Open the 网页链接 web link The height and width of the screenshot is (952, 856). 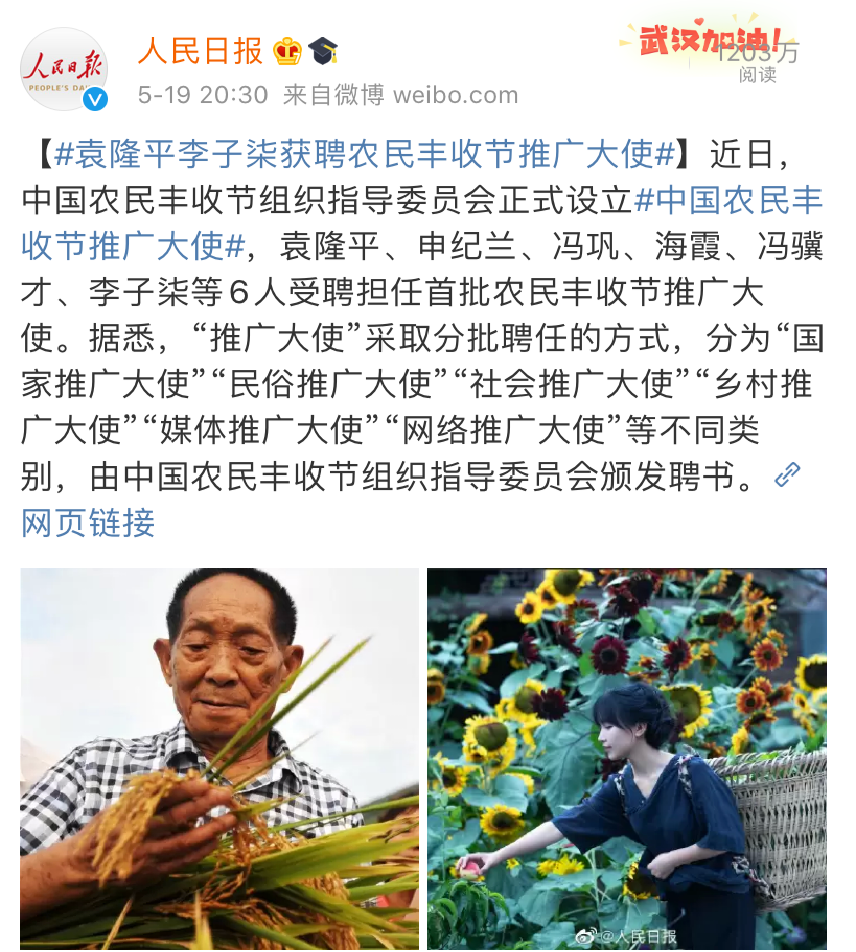click(x=88, y=521)
